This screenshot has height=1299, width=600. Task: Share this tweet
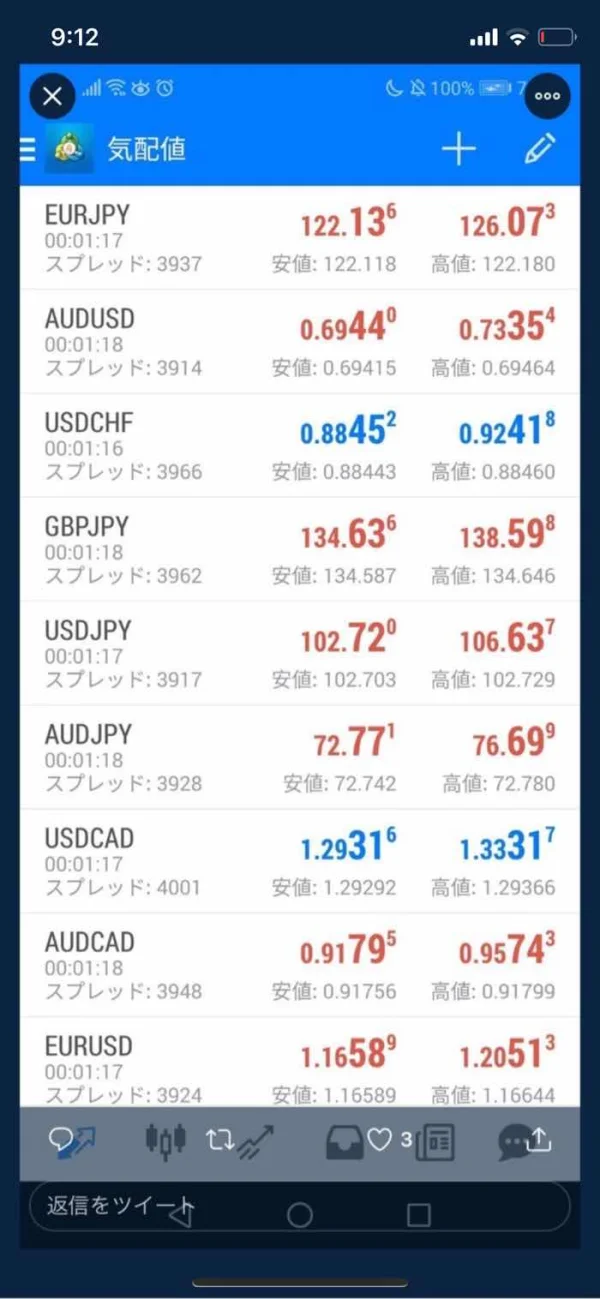540,1139
